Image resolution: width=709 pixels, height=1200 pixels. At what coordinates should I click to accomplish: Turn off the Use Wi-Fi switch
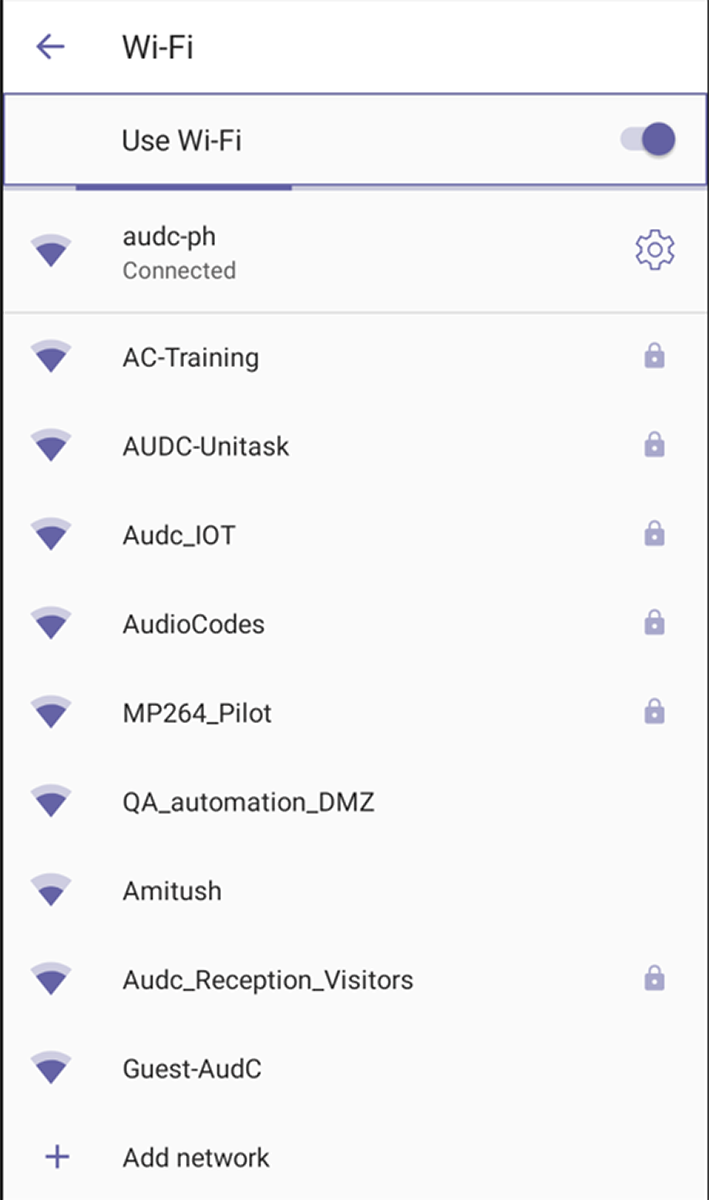click(x=647, y=139)
